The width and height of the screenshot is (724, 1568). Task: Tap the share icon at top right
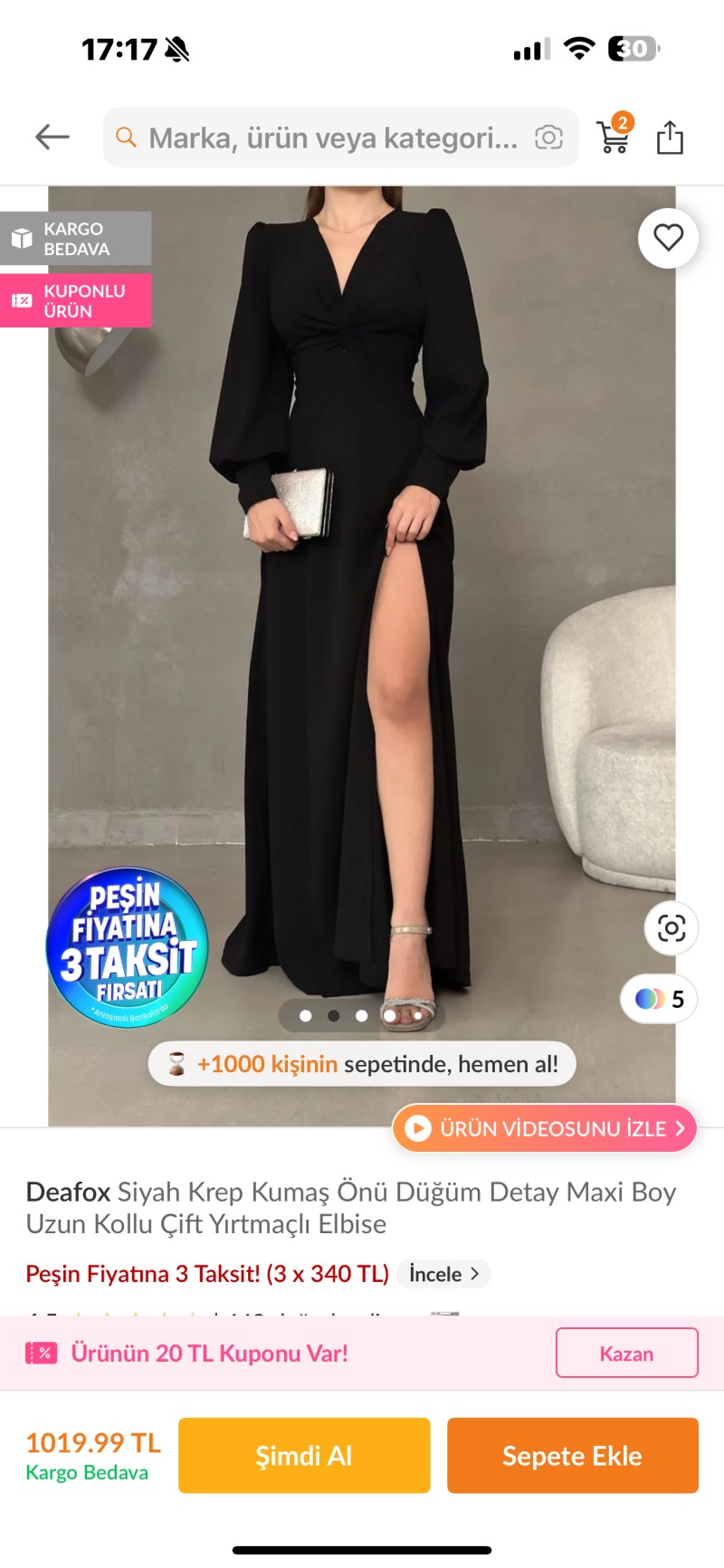point(672,137)
